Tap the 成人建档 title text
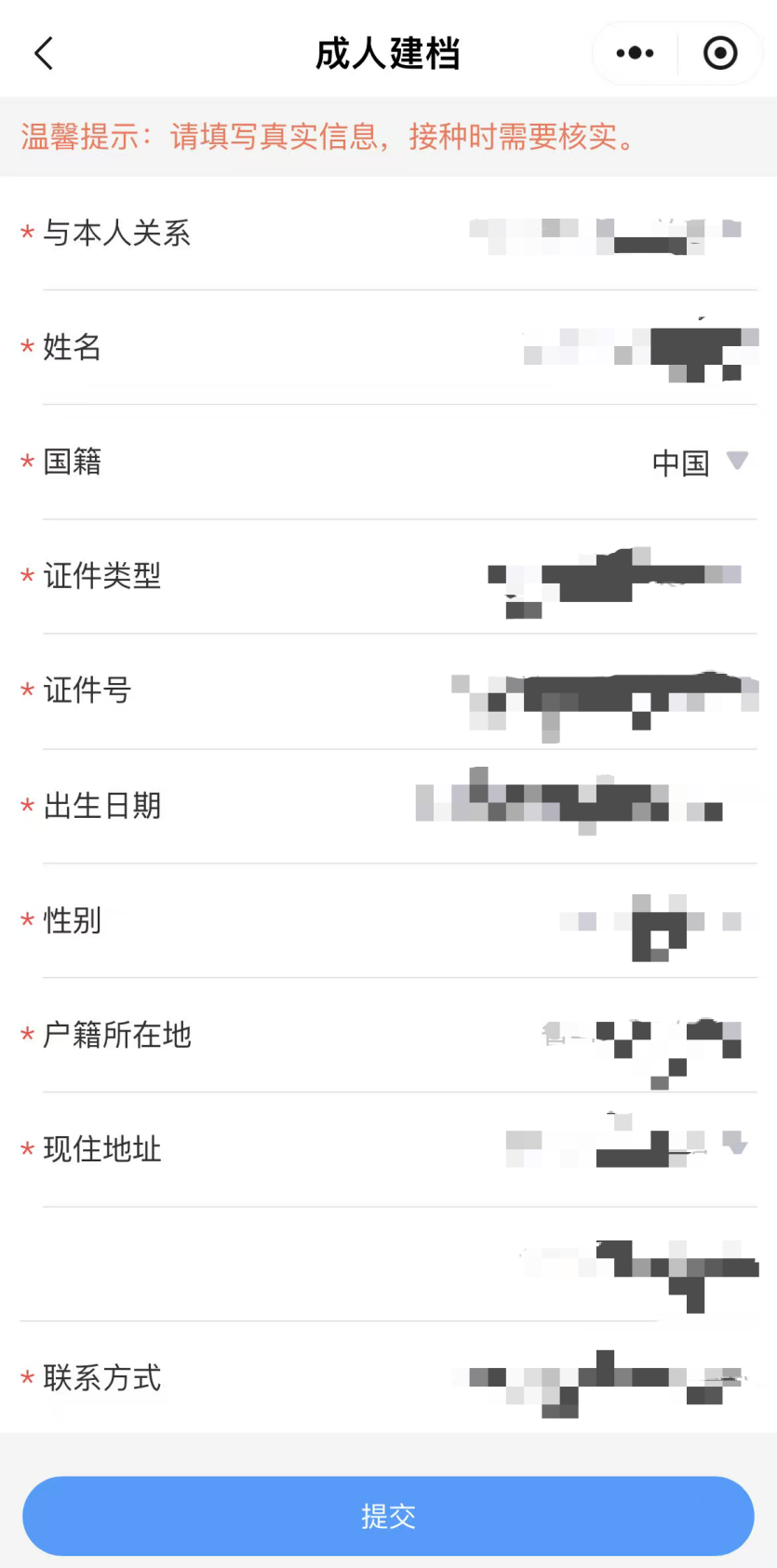The height and width of the screenshot is (1568, 777). [x=388, y=53]
